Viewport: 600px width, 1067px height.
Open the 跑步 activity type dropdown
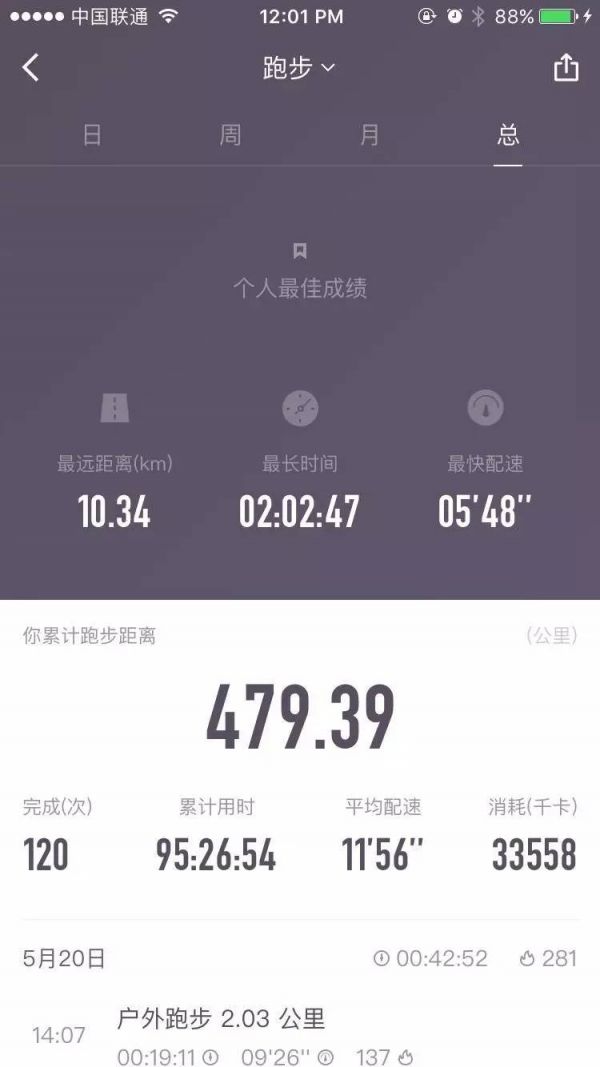[298, 68]
